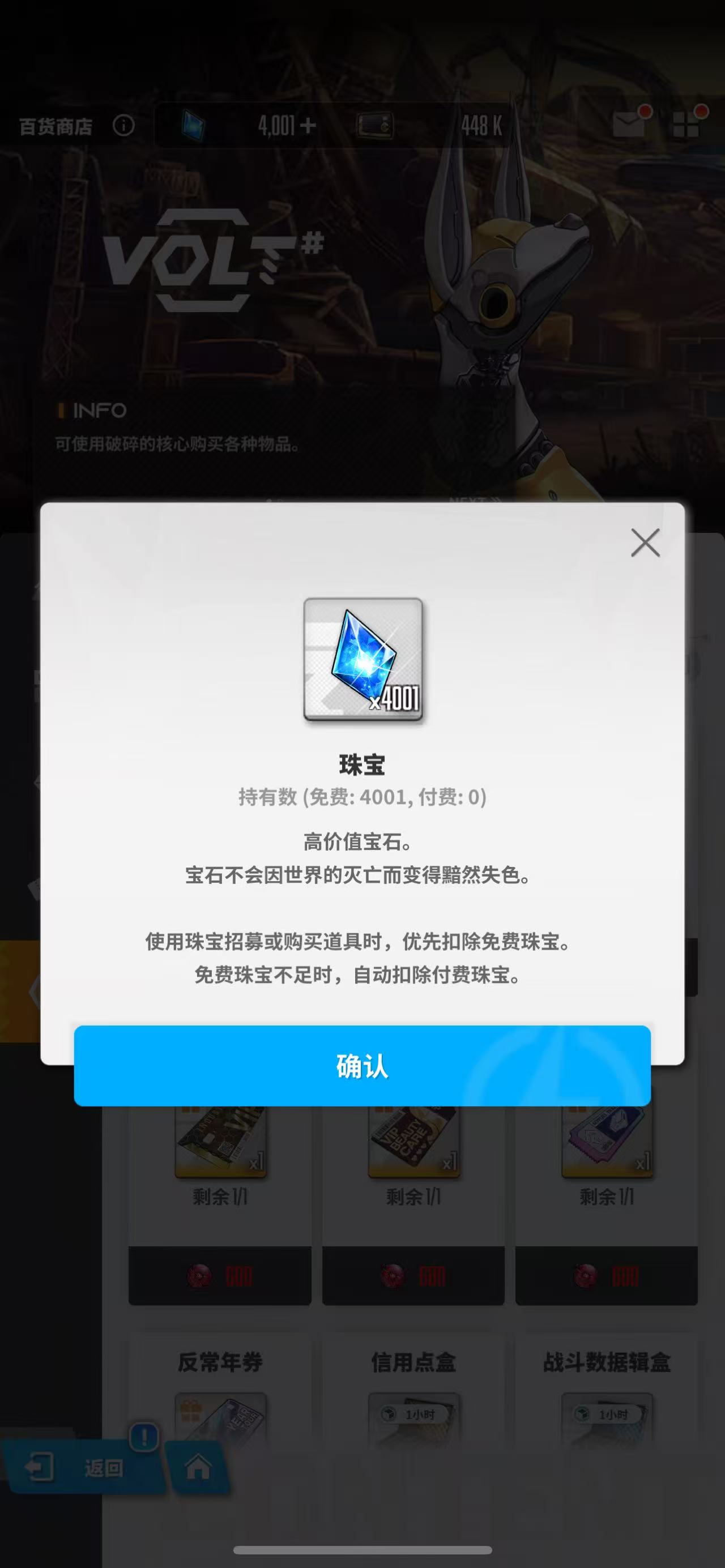This screenshot has height=1568, width=725.
Task: Close the 珠宝 info dialog
Action: (645, 542)
